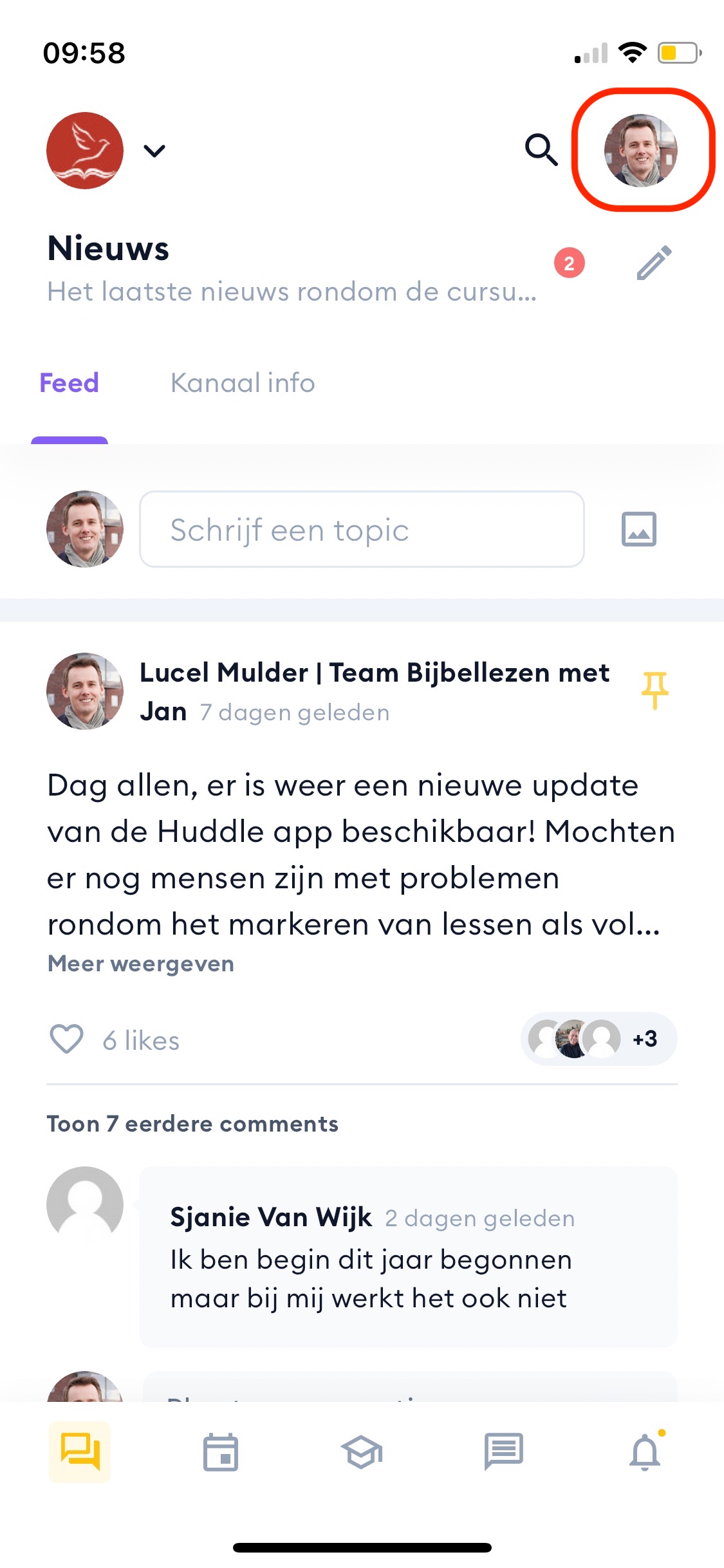The height and width of the screenshot is (1568, 724).
Task: Open the calendar tab in bottom bar
Action: [x=221, y=1452]
